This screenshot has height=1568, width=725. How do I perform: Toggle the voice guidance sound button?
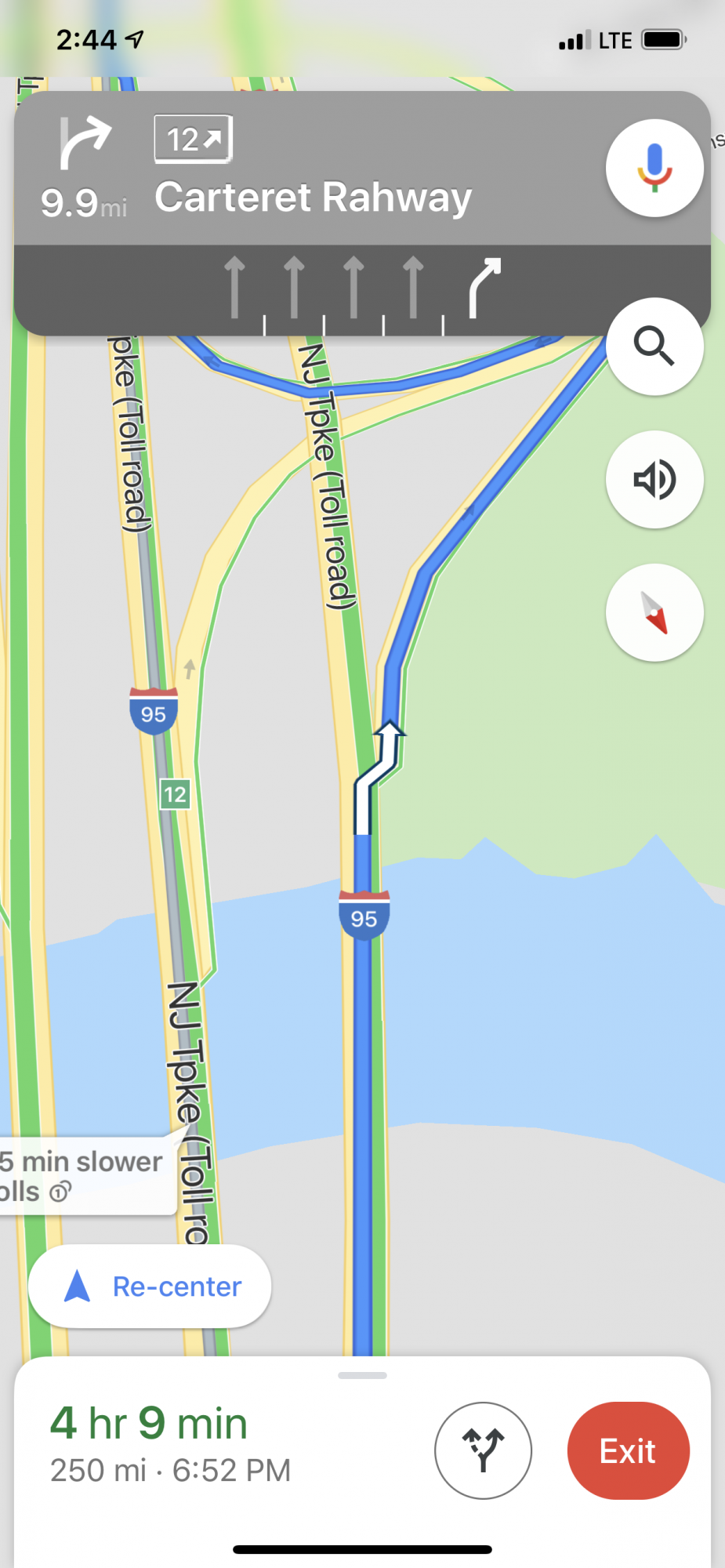tap(654, 479)
